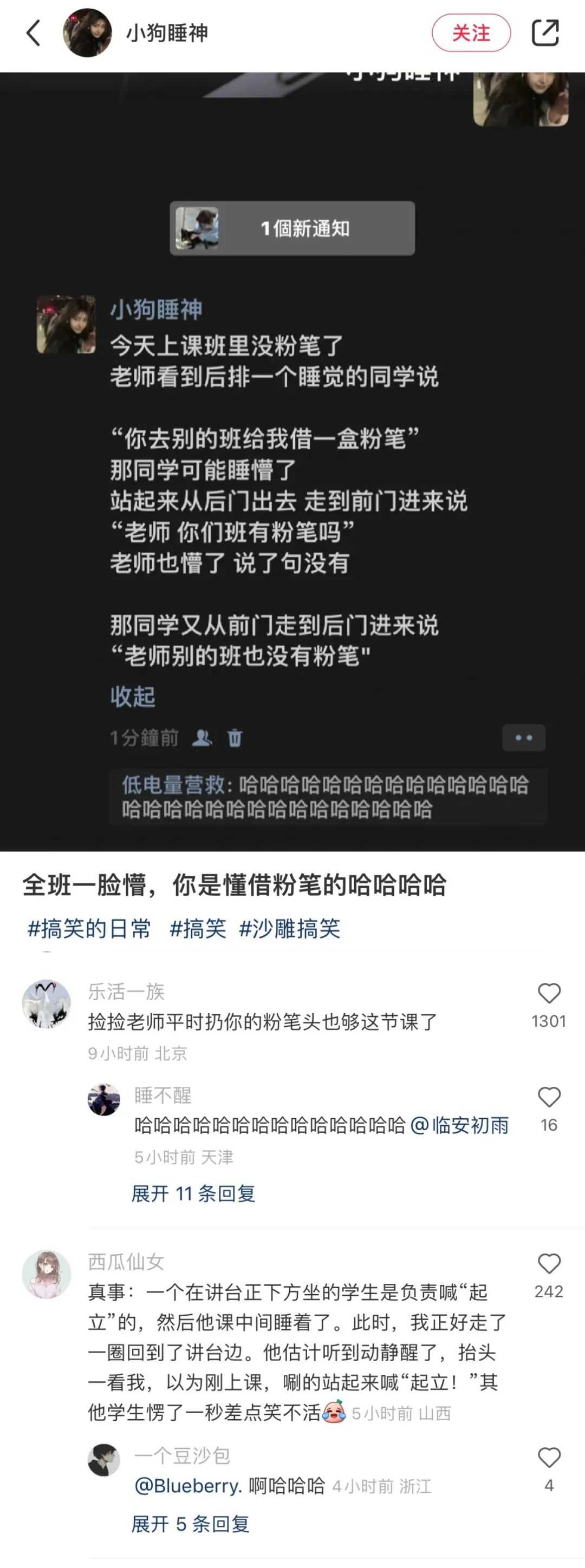585x1568 pixels.
Task: Open the @Blueberry. mention
Action: click(187, 1486)
